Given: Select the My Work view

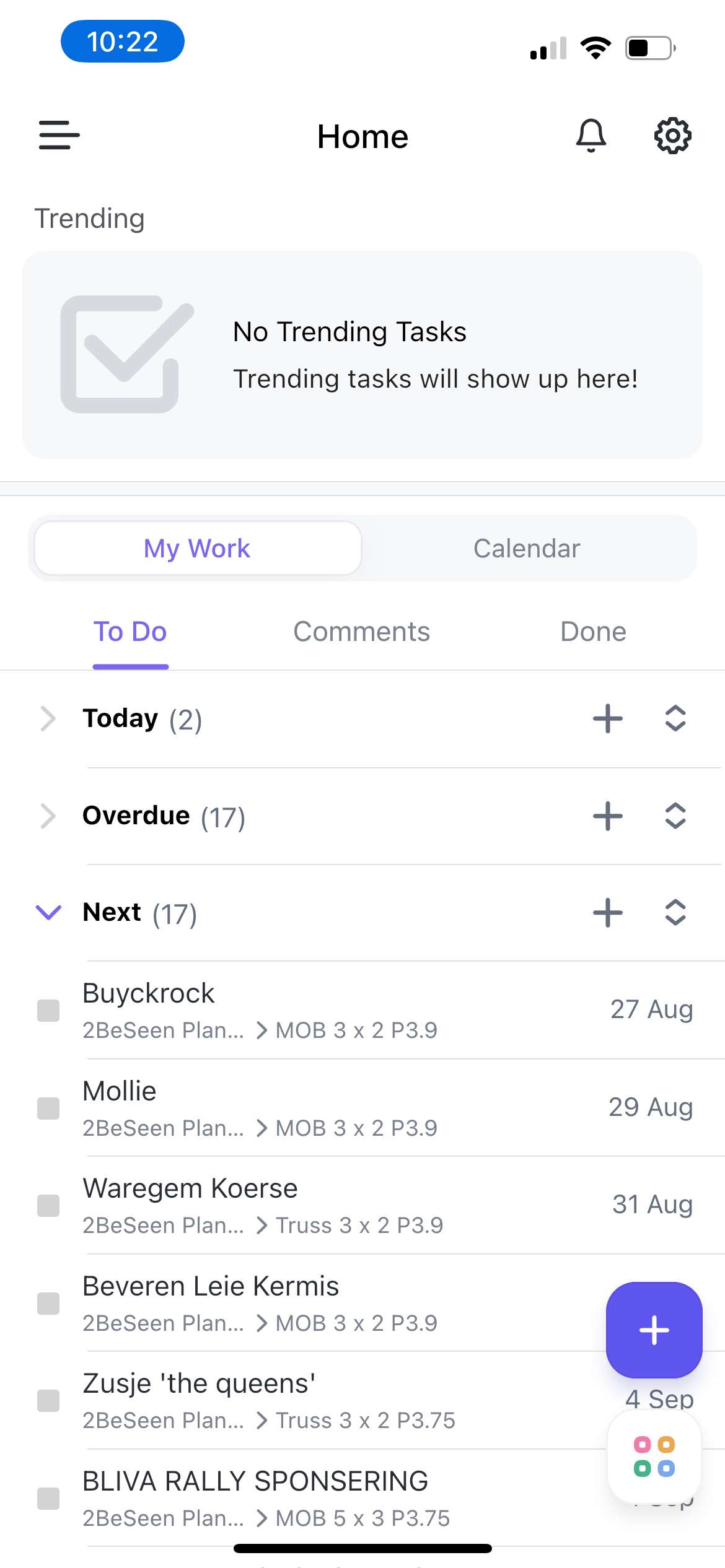Looking at the screenshot, I should 196,548.
